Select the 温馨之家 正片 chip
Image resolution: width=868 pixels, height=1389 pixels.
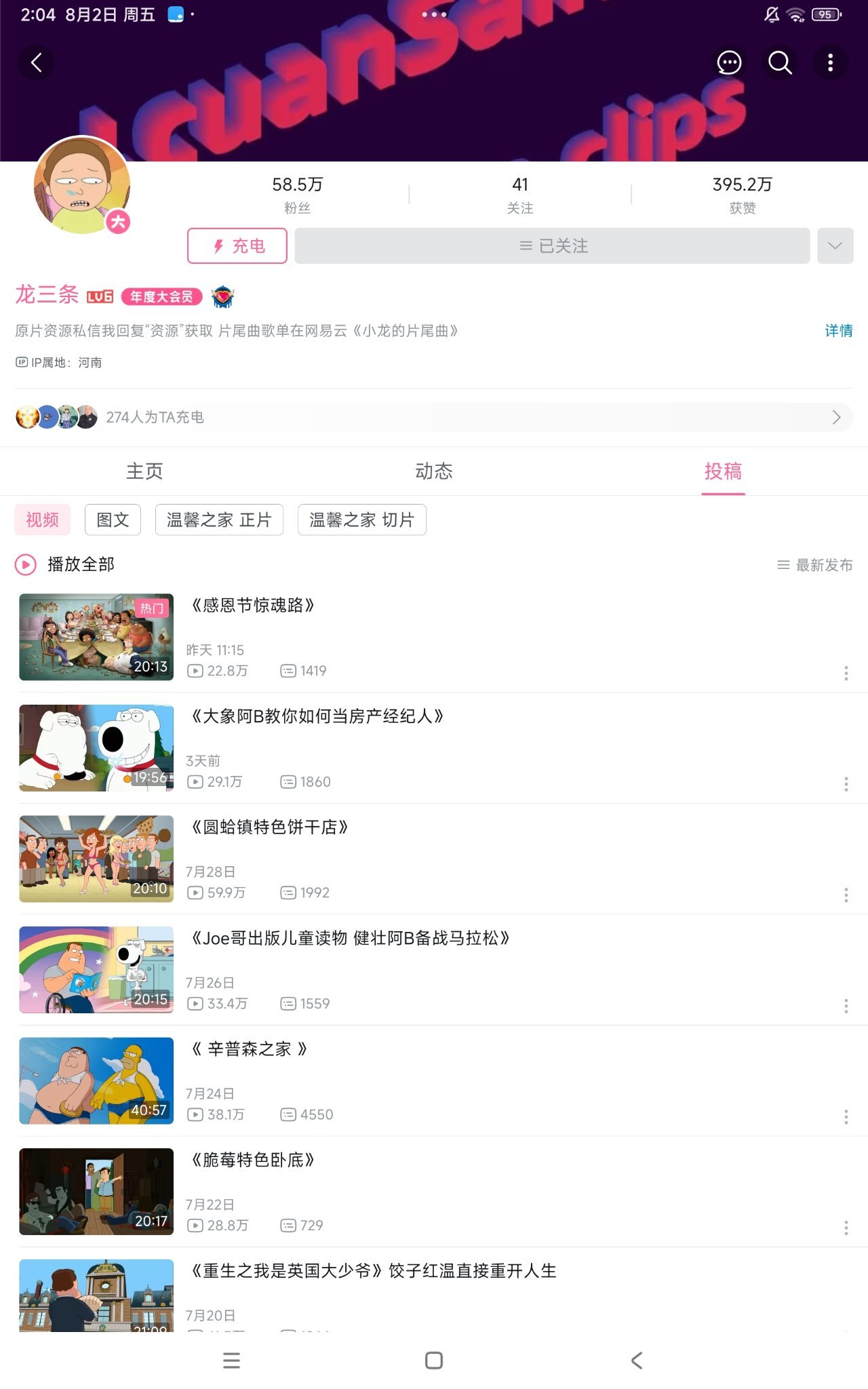tap(219, 520)
